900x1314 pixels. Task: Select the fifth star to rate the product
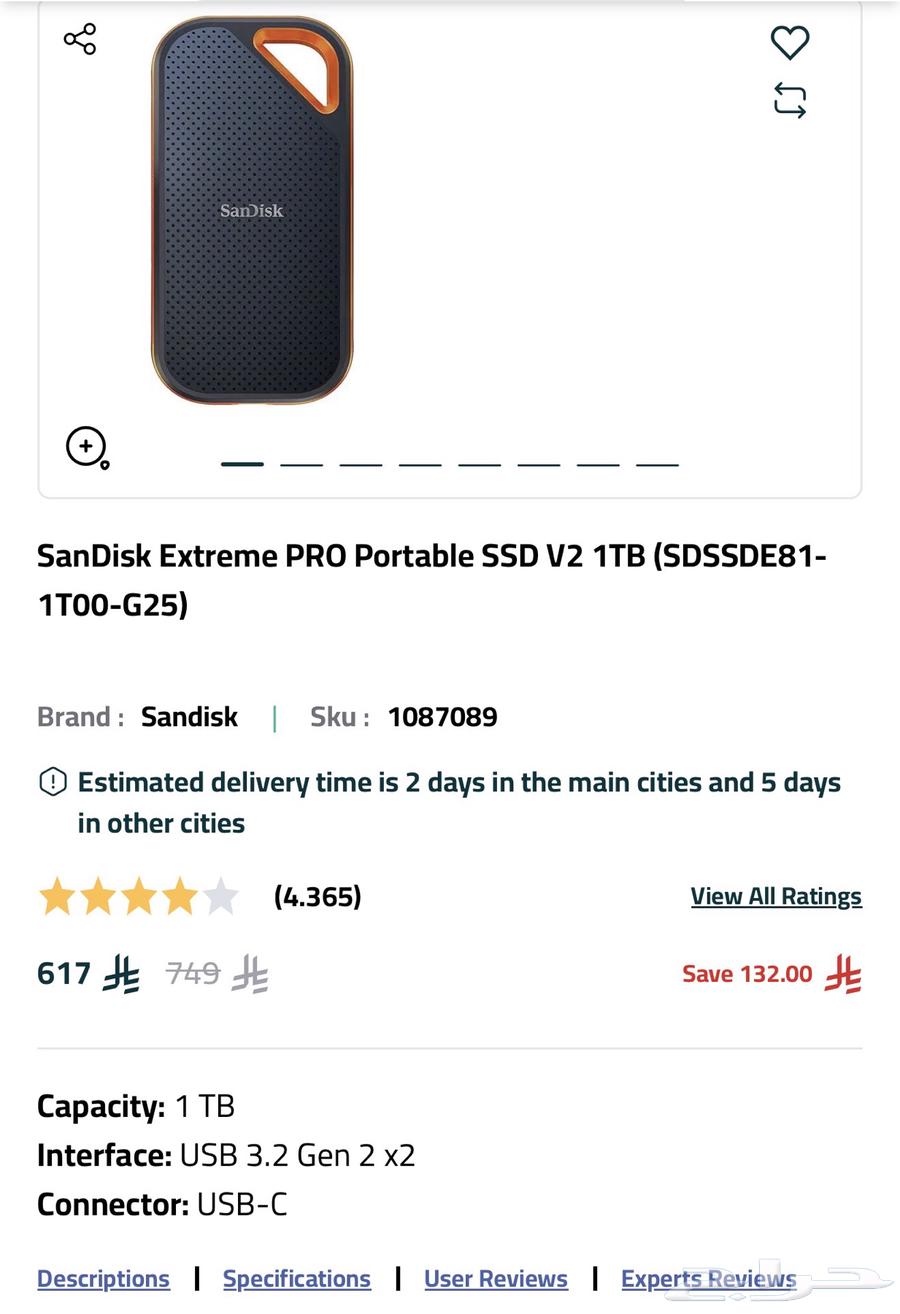tap(222, 896)
